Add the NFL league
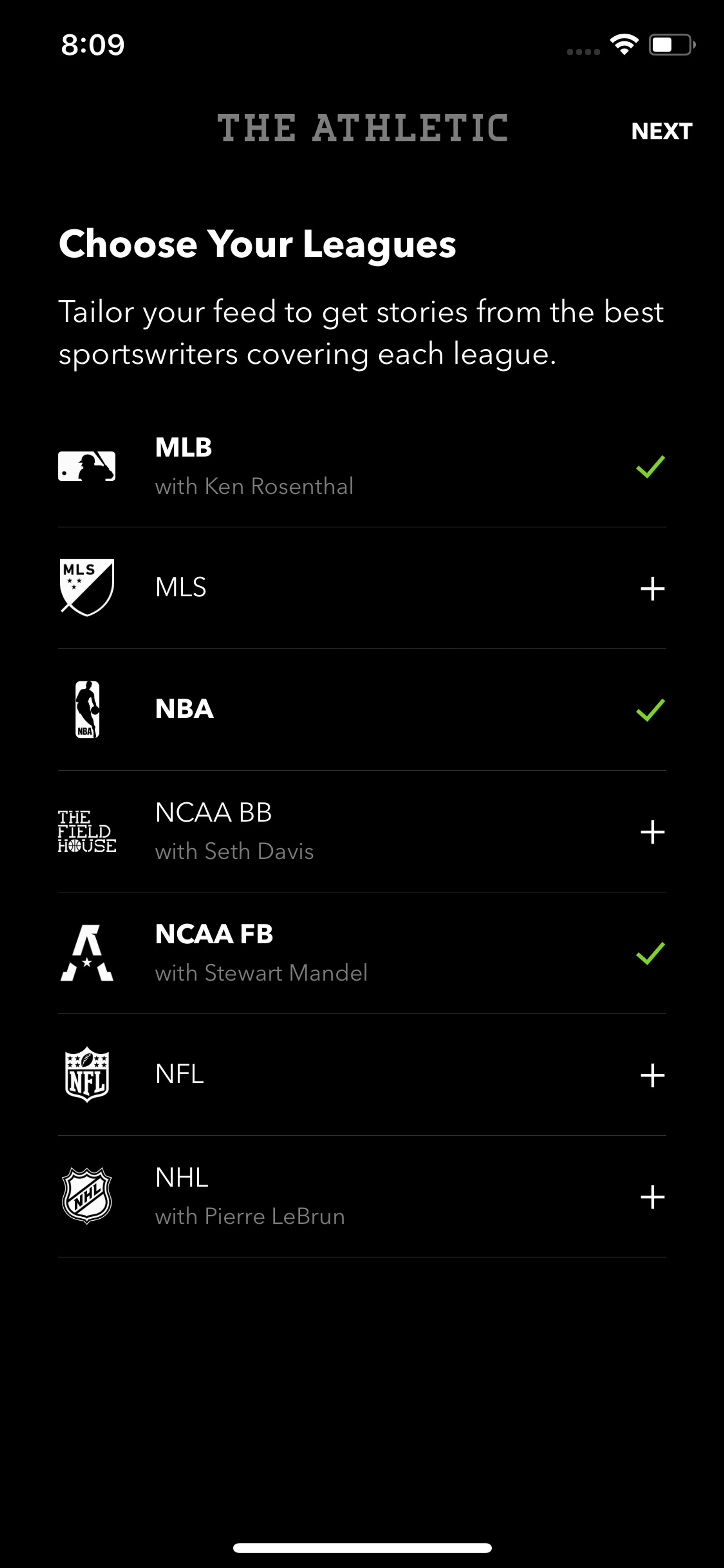Image resolution: width=724 pixels, height=1568 pixels. tap(652, 1075)
